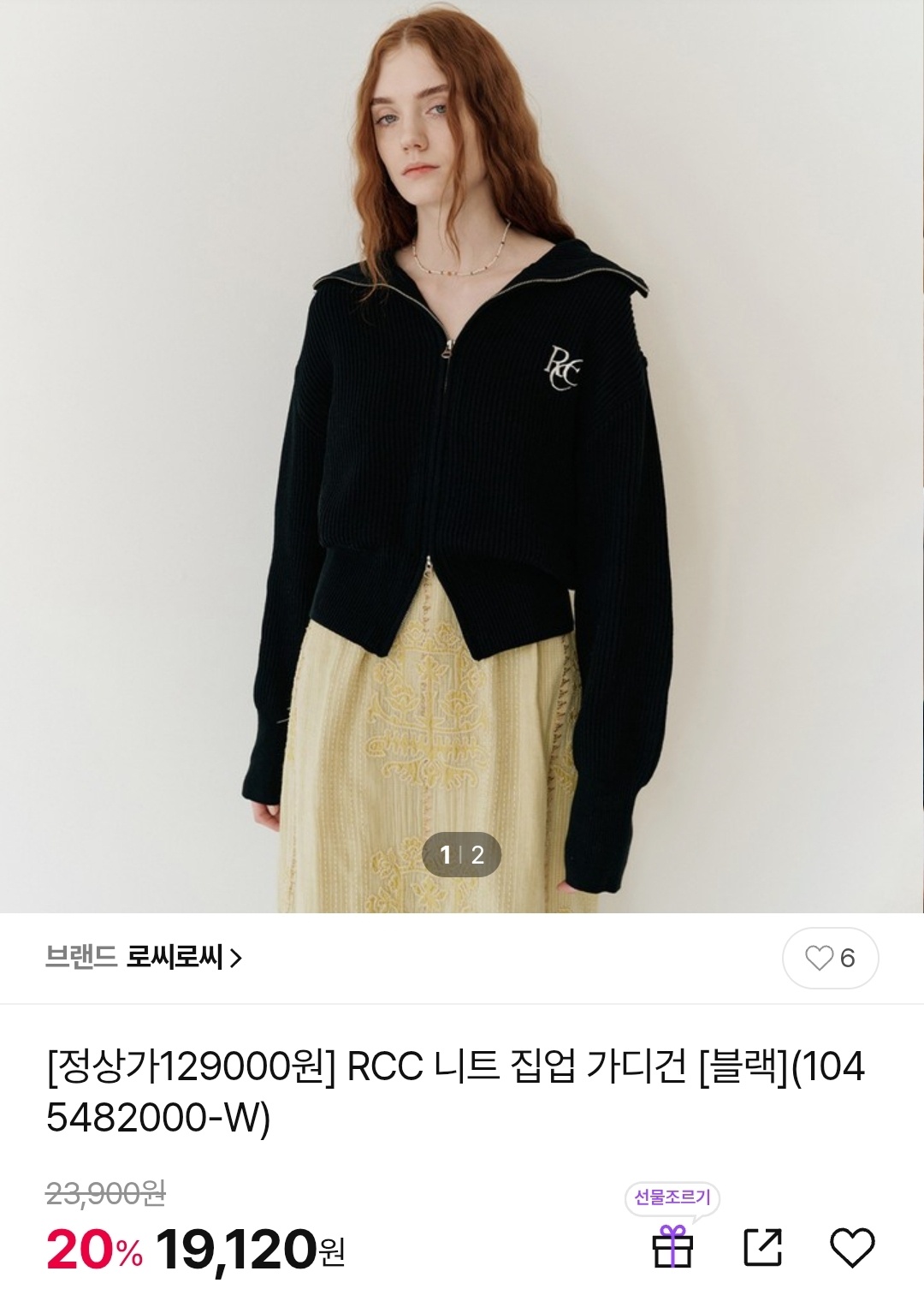Add the cardigan to wishlist
This screenshot has height=1289, width=924.
click(x=852, y=1247)
